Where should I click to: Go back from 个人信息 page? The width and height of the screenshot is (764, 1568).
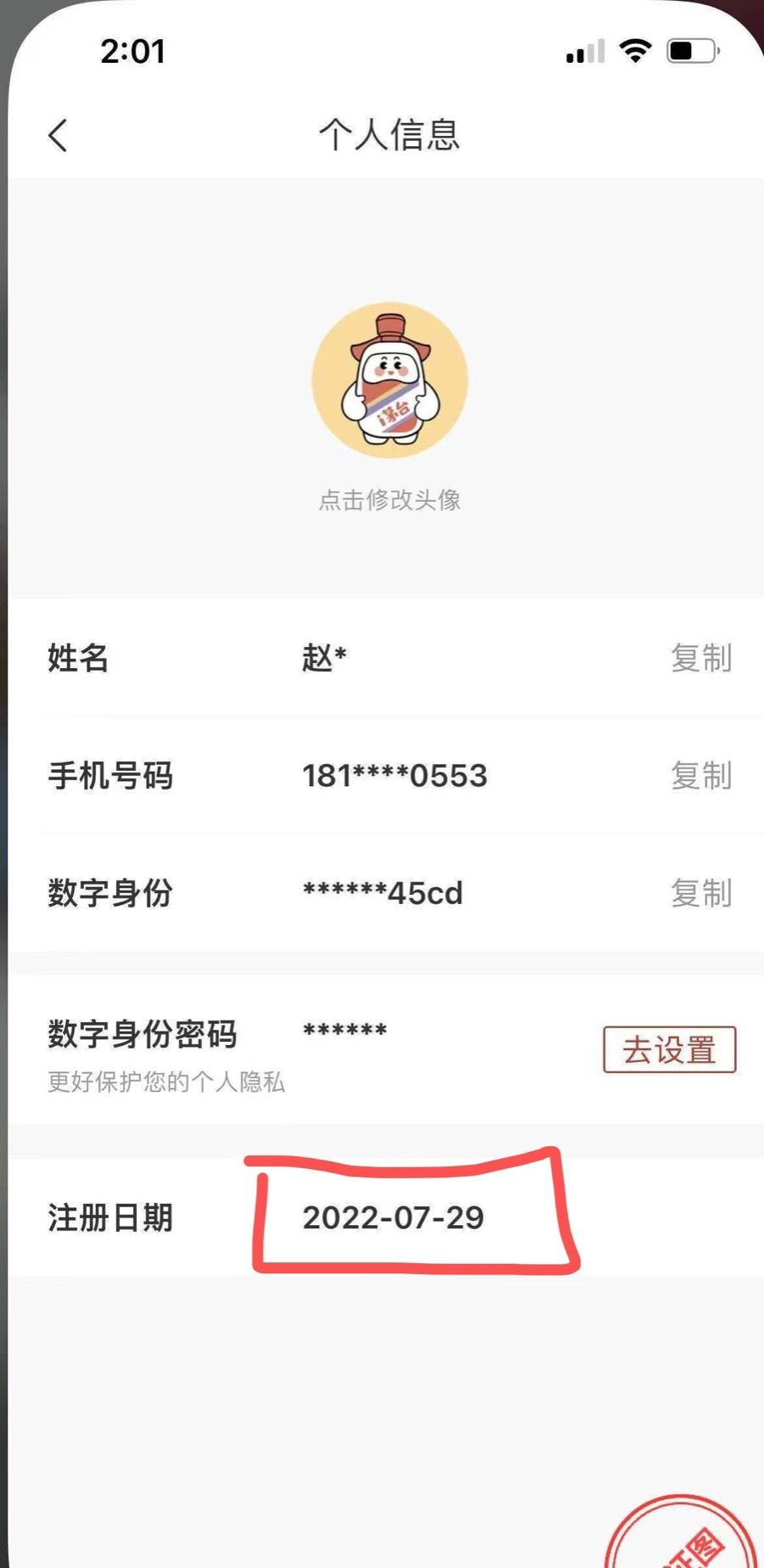tap(58, 136)
